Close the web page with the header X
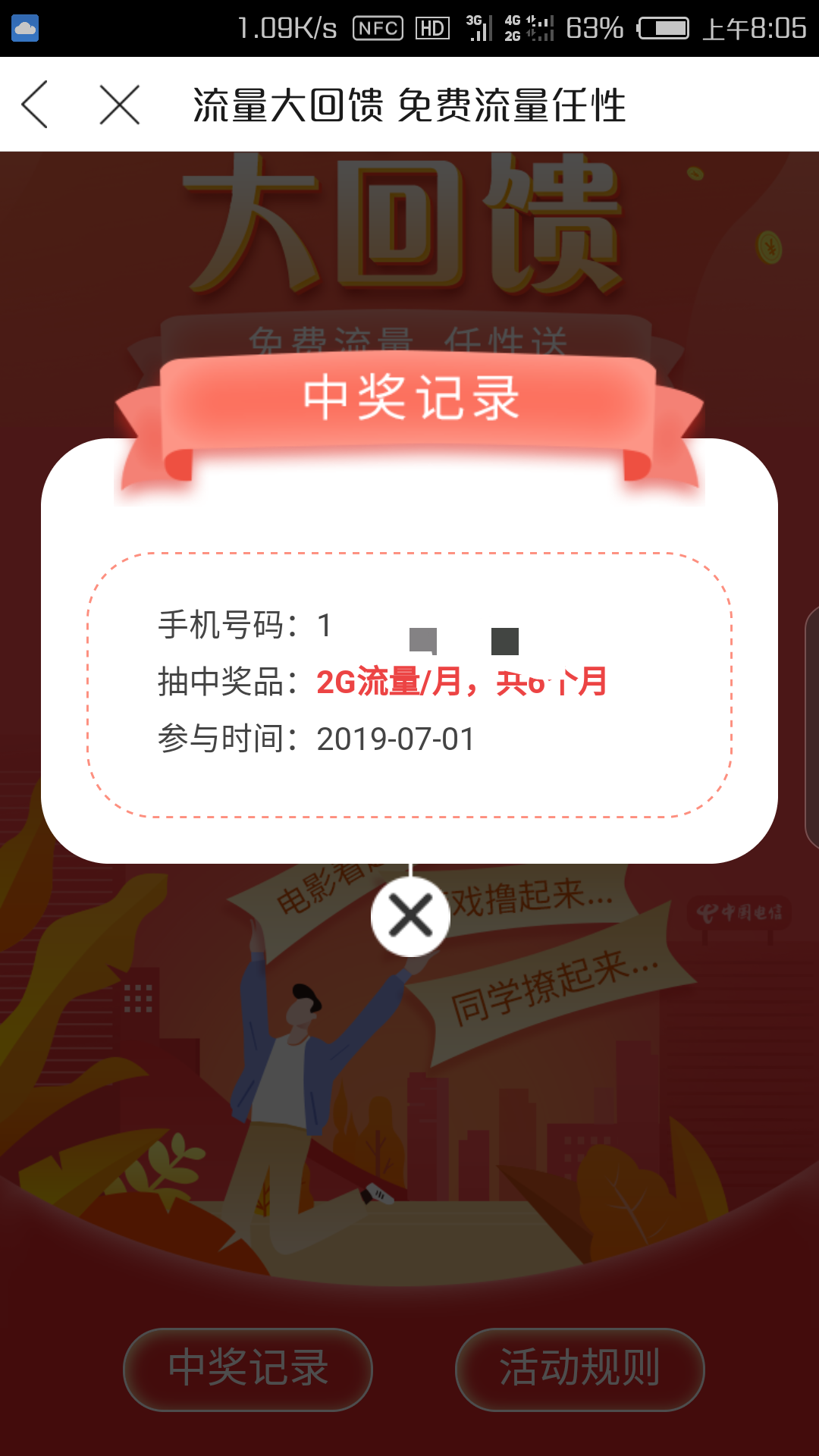The image size is (819, 1456). pyautogui.click(x=120, y=105)
